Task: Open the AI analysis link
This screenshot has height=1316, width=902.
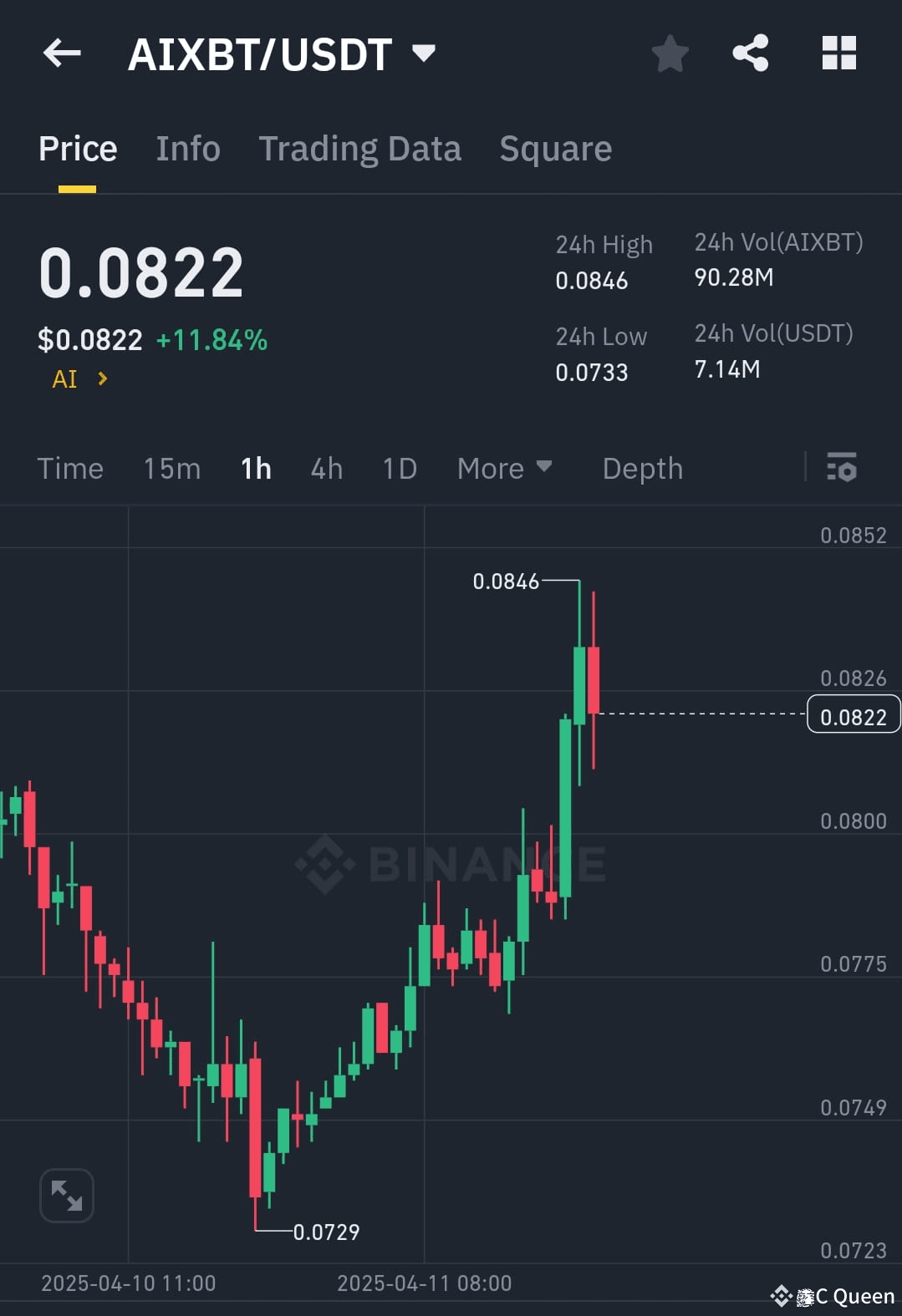Action: coord(65,379)
